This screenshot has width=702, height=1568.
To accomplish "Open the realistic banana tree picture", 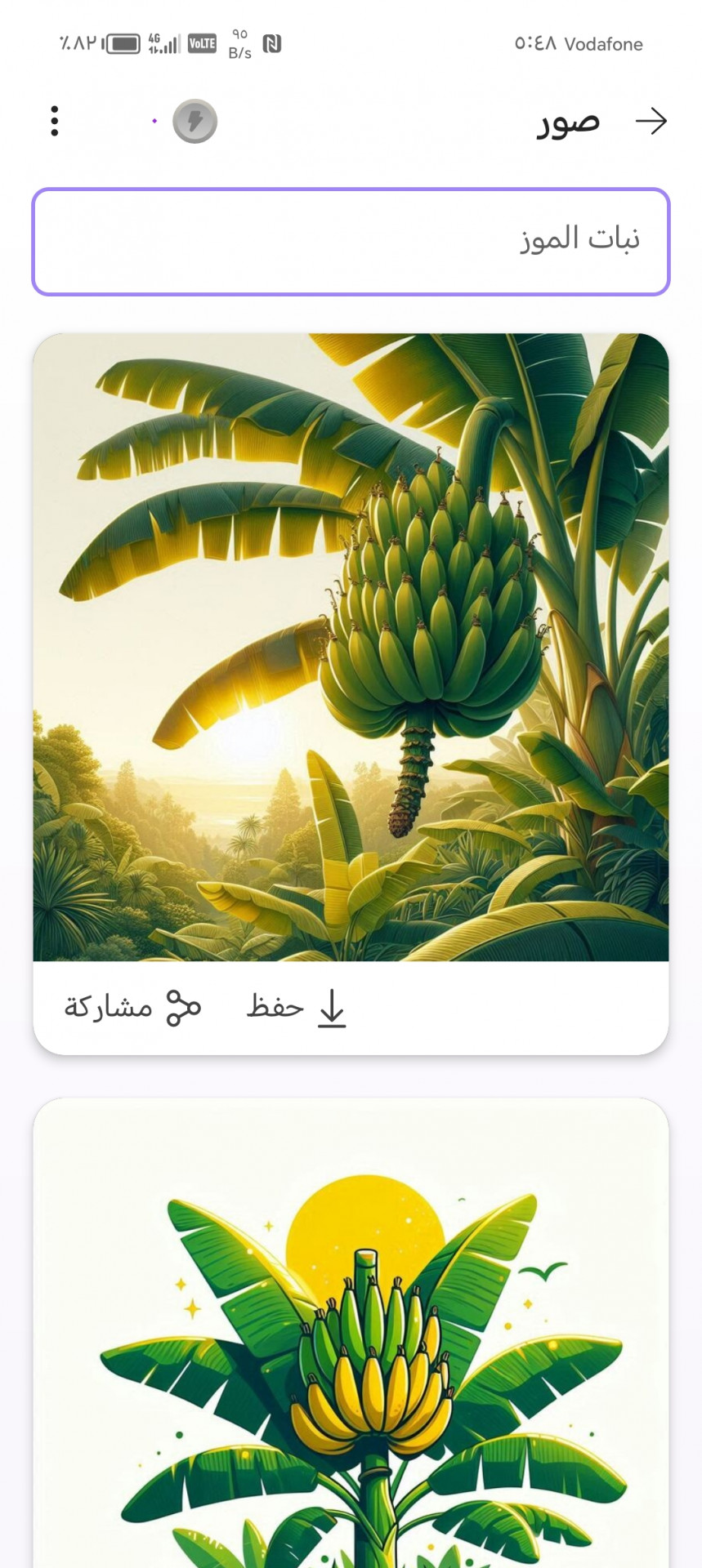I will coord(351,647).
